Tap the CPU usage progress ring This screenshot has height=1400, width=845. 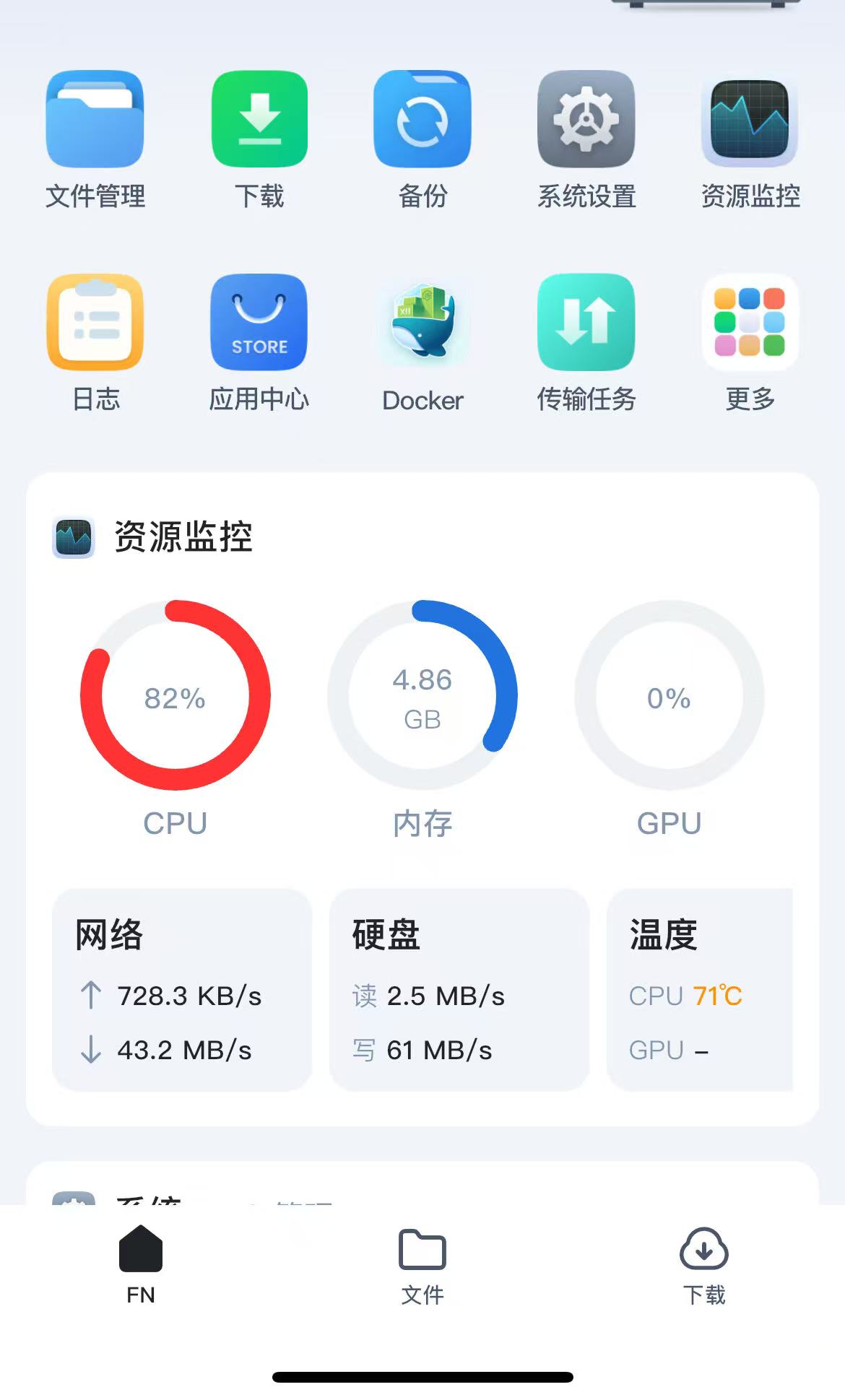coord(177,697)
